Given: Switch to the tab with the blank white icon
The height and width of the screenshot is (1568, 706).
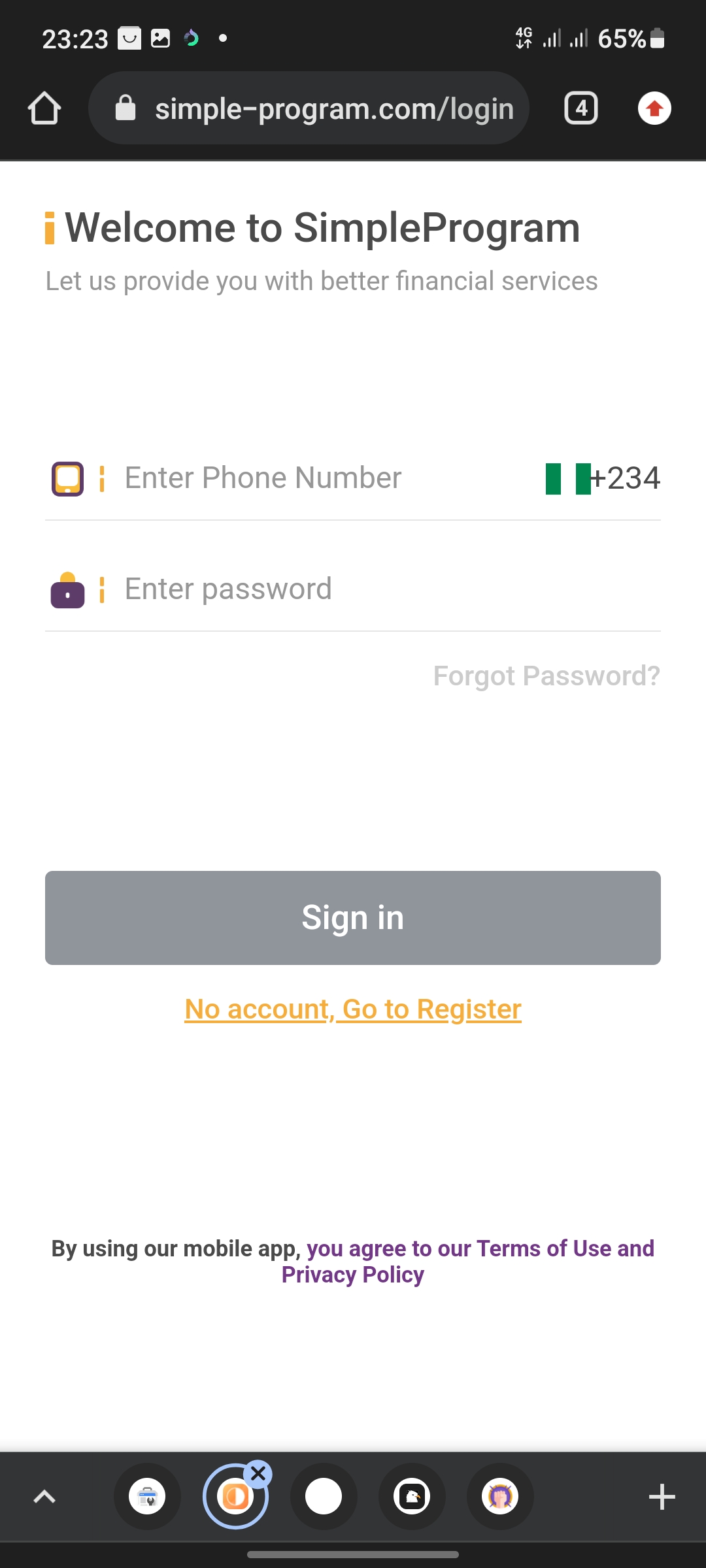Looking at the screenshot, I should pyautogui.click(x=324, y=1497).
